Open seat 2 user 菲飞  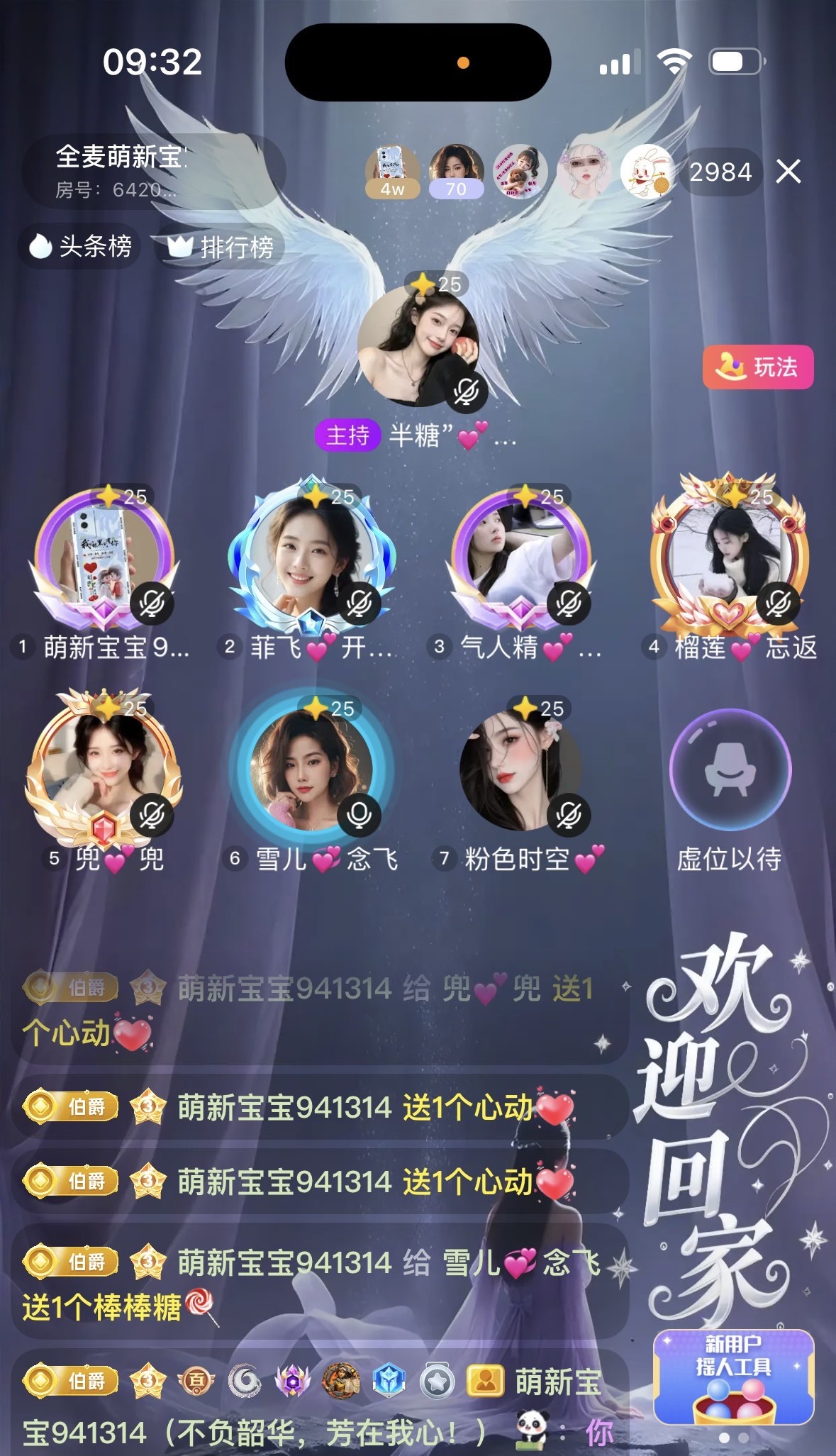(x=311, y=557)
